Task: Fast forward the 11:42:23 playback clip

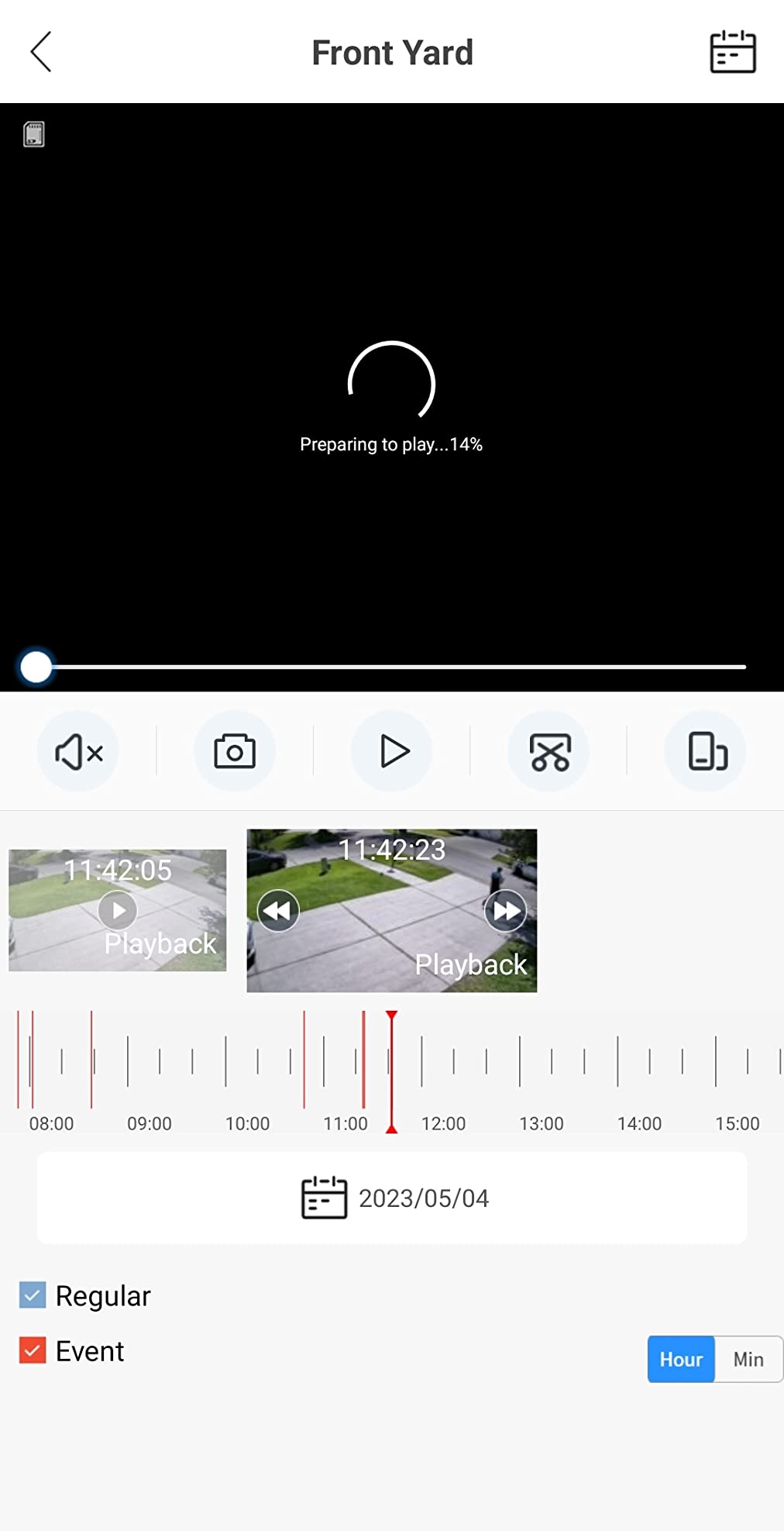Action: (506, 910)
